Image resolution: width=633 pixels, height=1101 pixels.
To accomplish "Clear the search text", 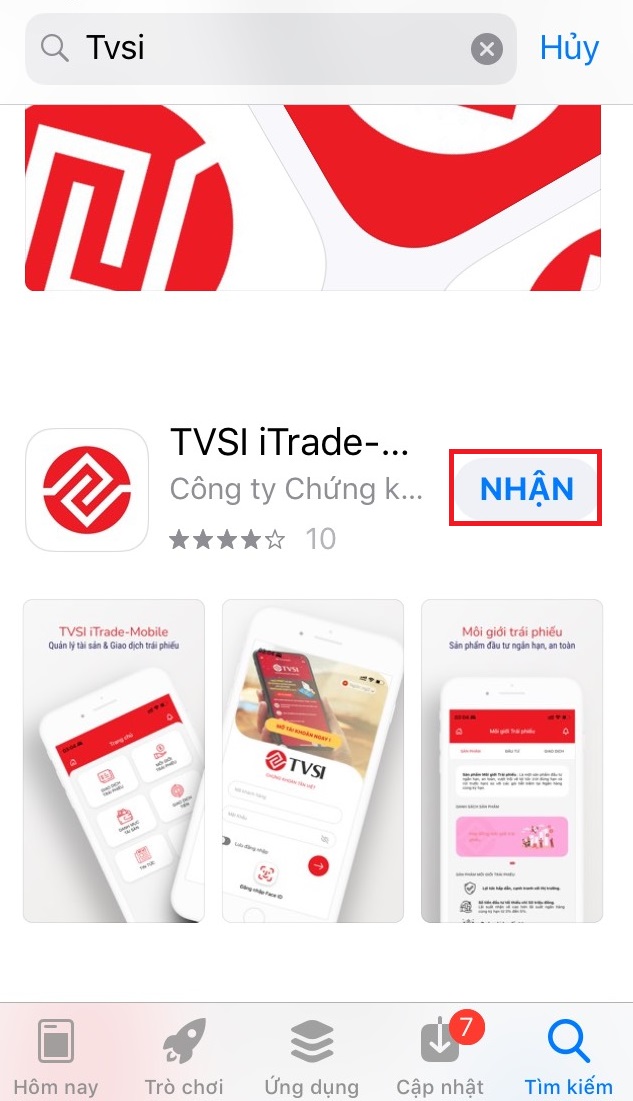I will 487,48.
